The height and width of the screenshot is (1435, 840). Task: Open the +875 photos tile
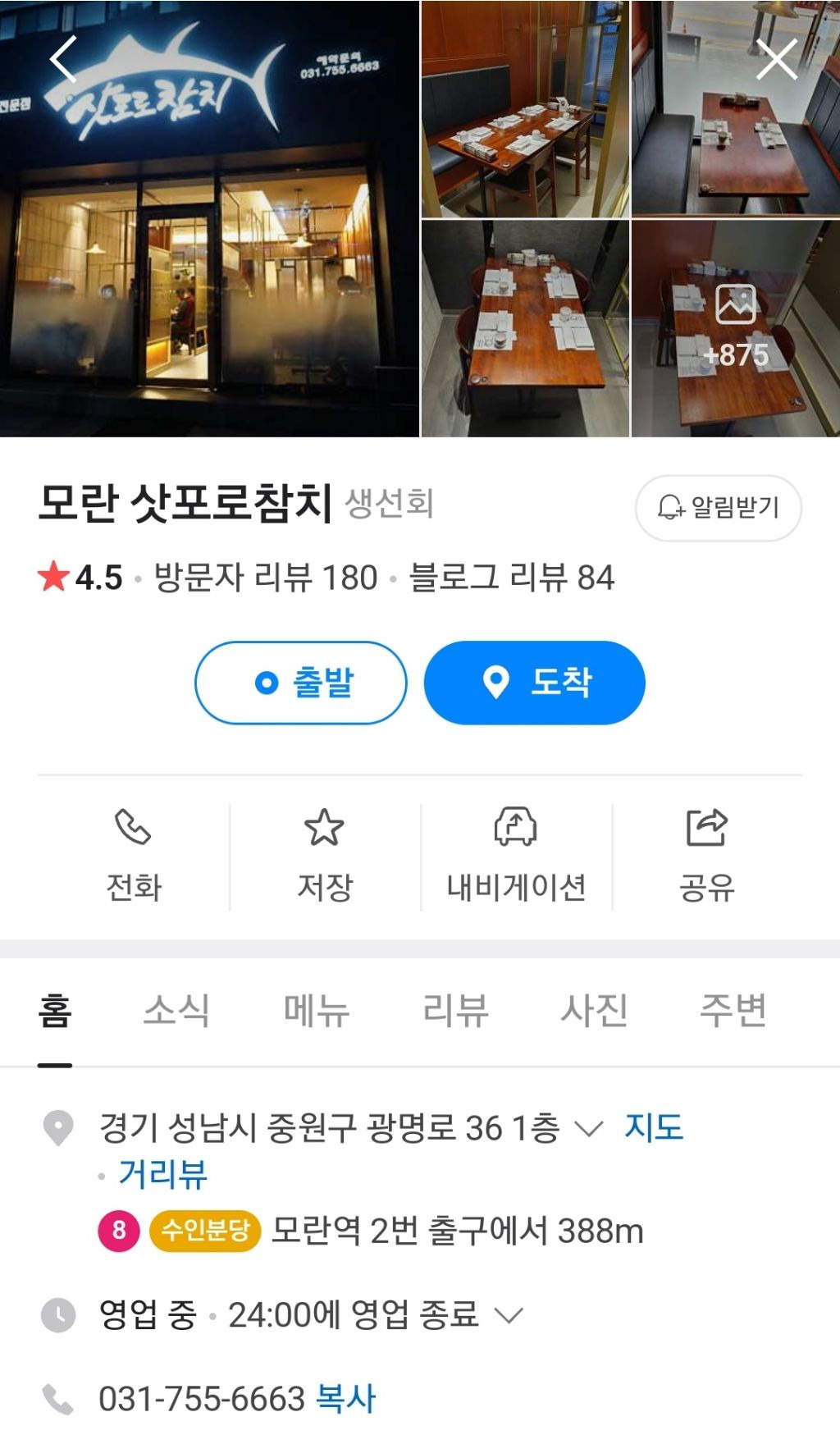coord(736,328)
